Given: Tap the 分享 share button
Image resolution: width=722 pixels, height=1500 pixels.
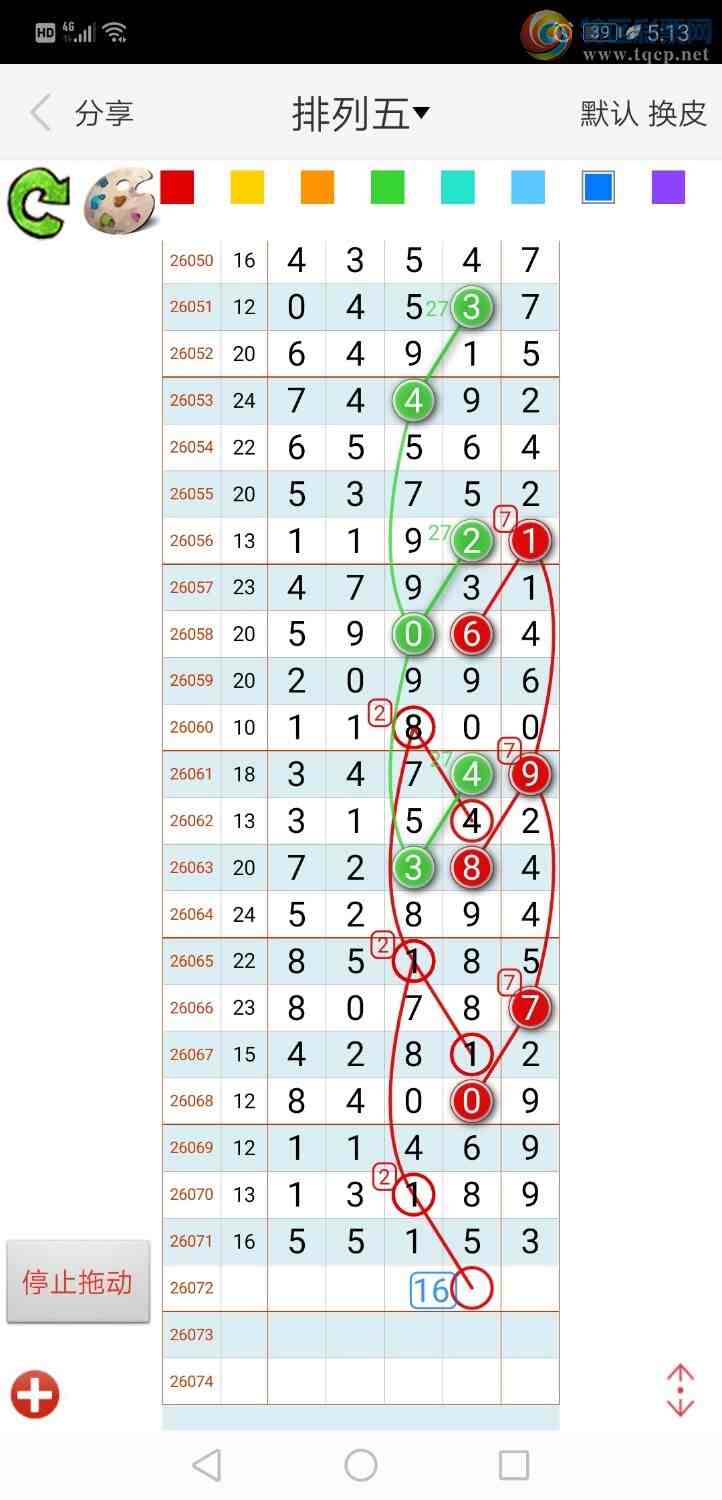Looking at the screenshot, I should coord(104,113).
